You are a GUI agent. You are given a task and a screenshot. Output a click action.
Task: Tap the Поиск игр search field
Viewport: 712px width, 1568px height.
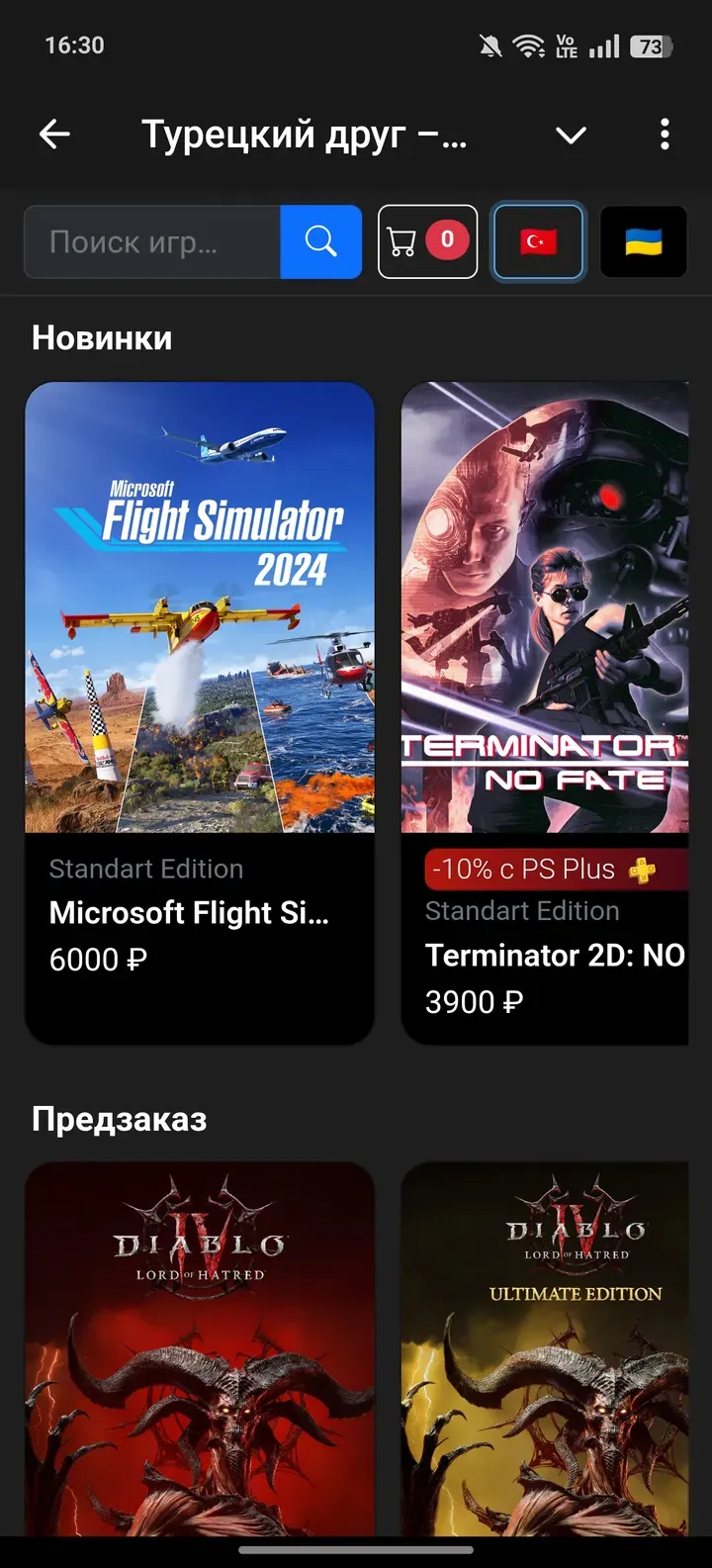click(x=150, y=241)
